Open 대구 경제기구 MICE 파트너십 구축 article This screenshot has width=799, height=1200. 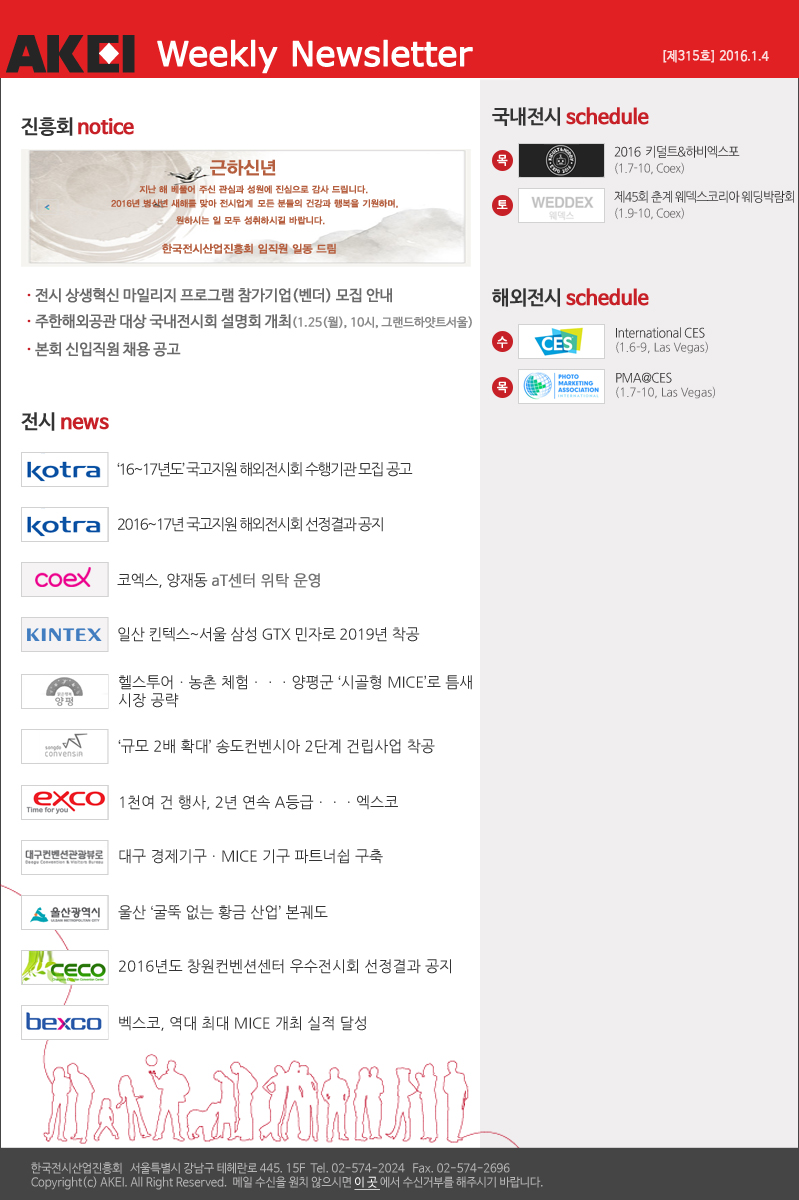click(250, 856)
